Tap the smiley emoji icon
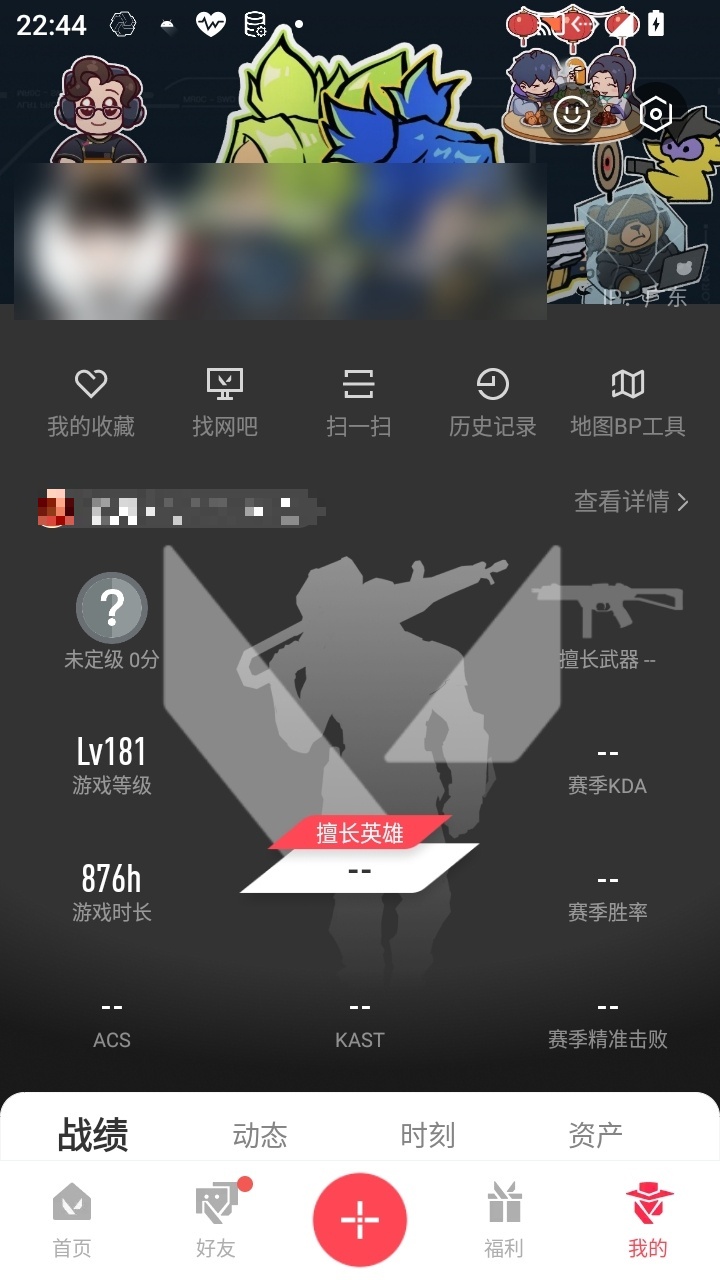This screenshot has width=720, height=1280. (x=572, y=114)
